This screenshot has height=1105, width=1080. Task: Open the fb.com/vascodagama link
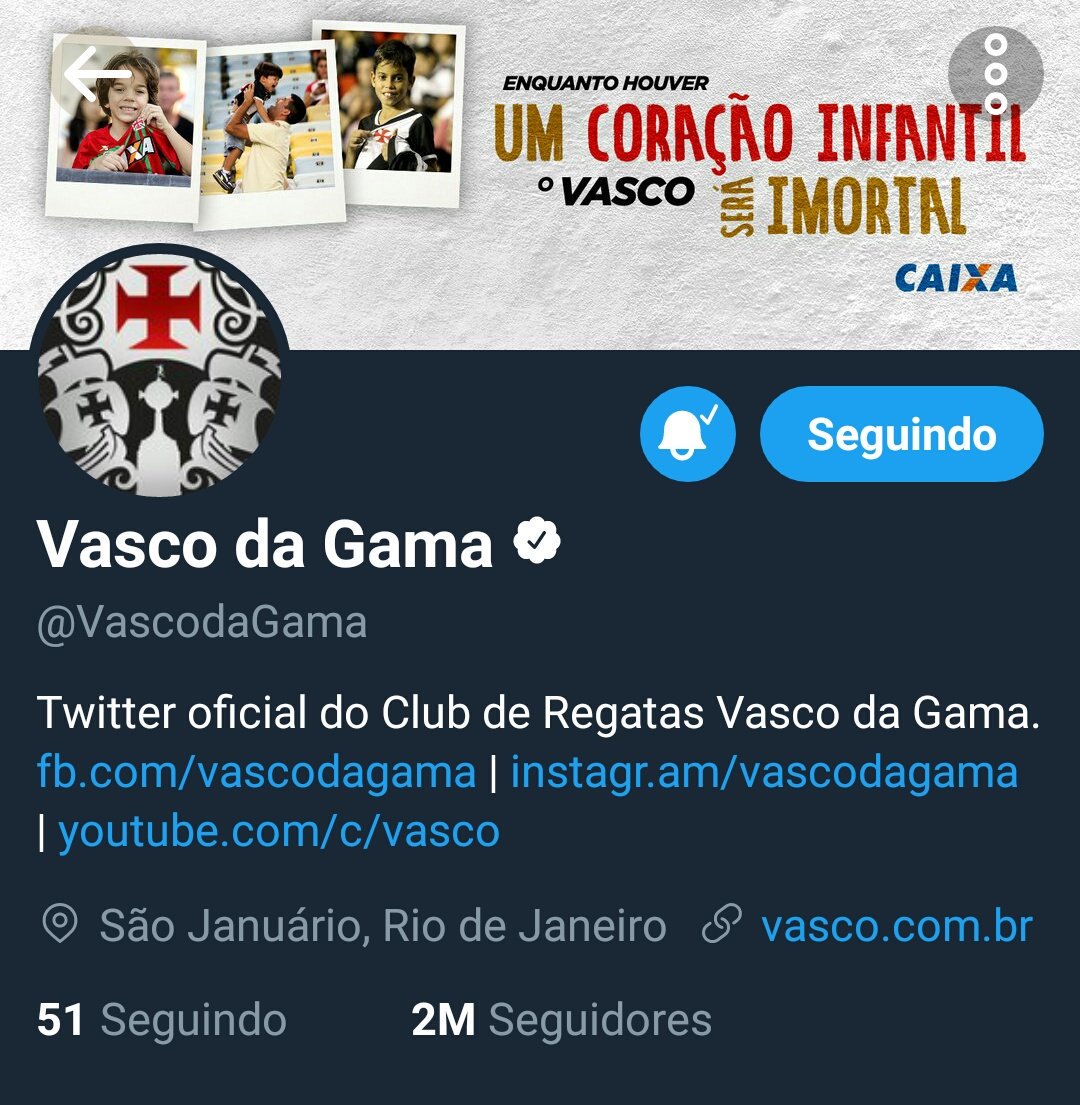tap(256, 772)
